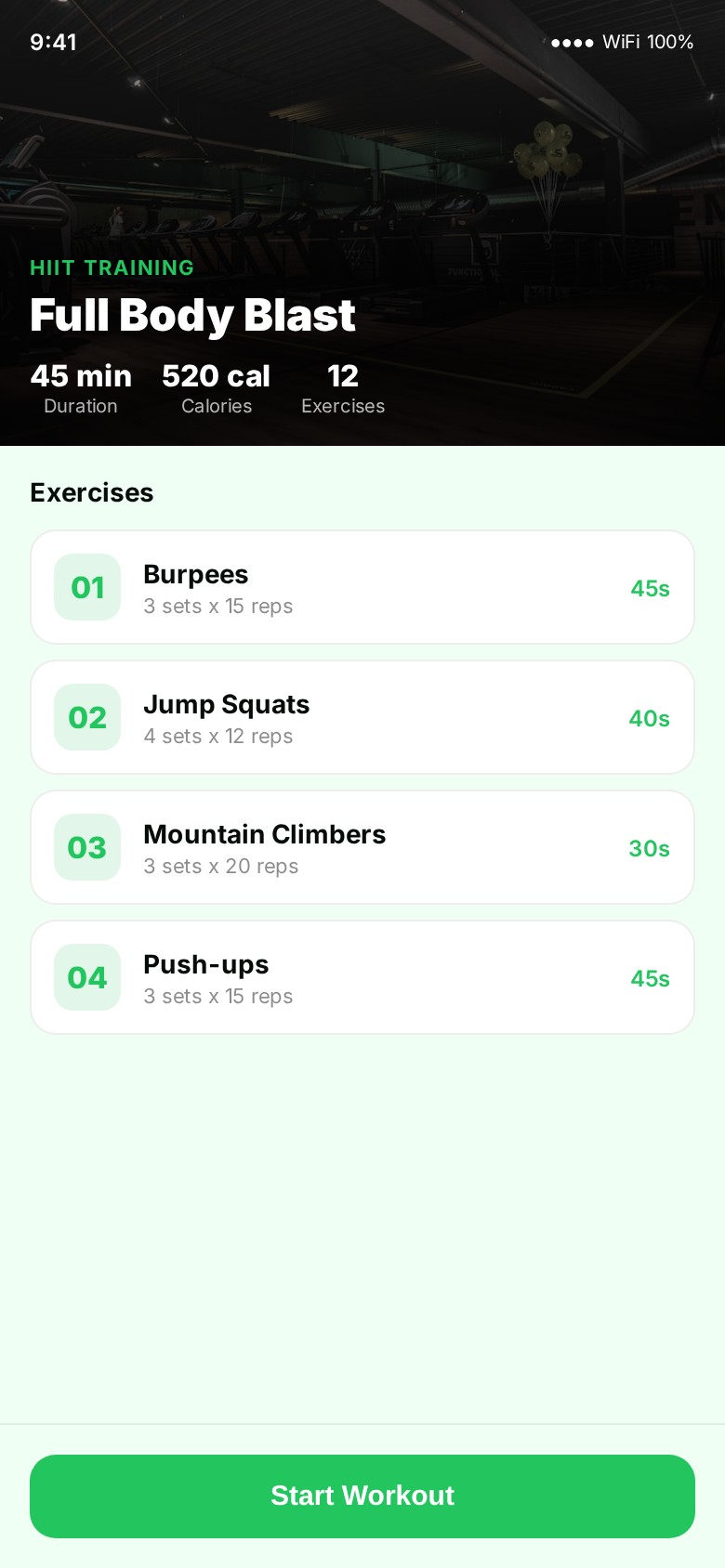The height and width of the screenshot is (1568, 725).
Task: Select the Jump Squats exercise
Action: 362,717
